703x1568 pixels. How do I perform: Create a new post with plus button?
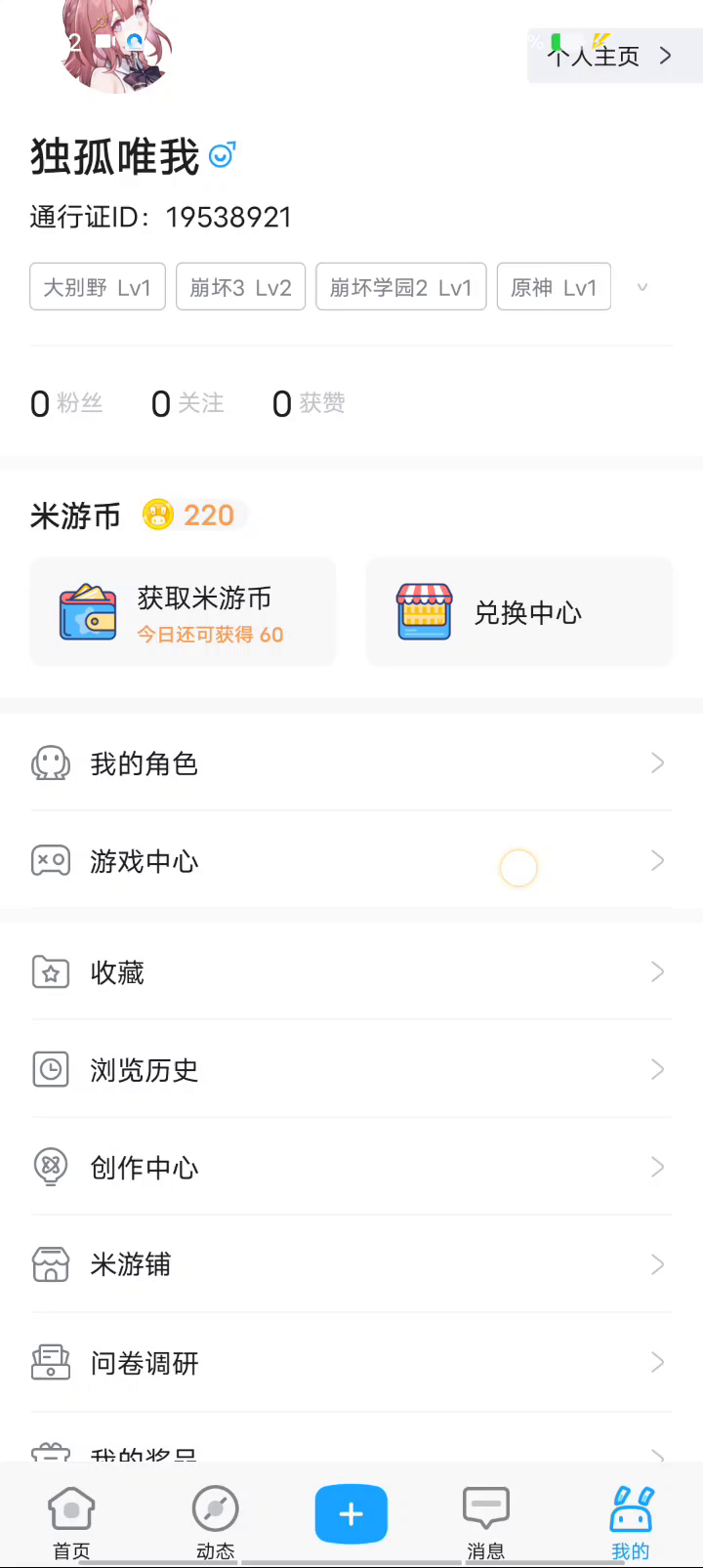point(351,1514)
